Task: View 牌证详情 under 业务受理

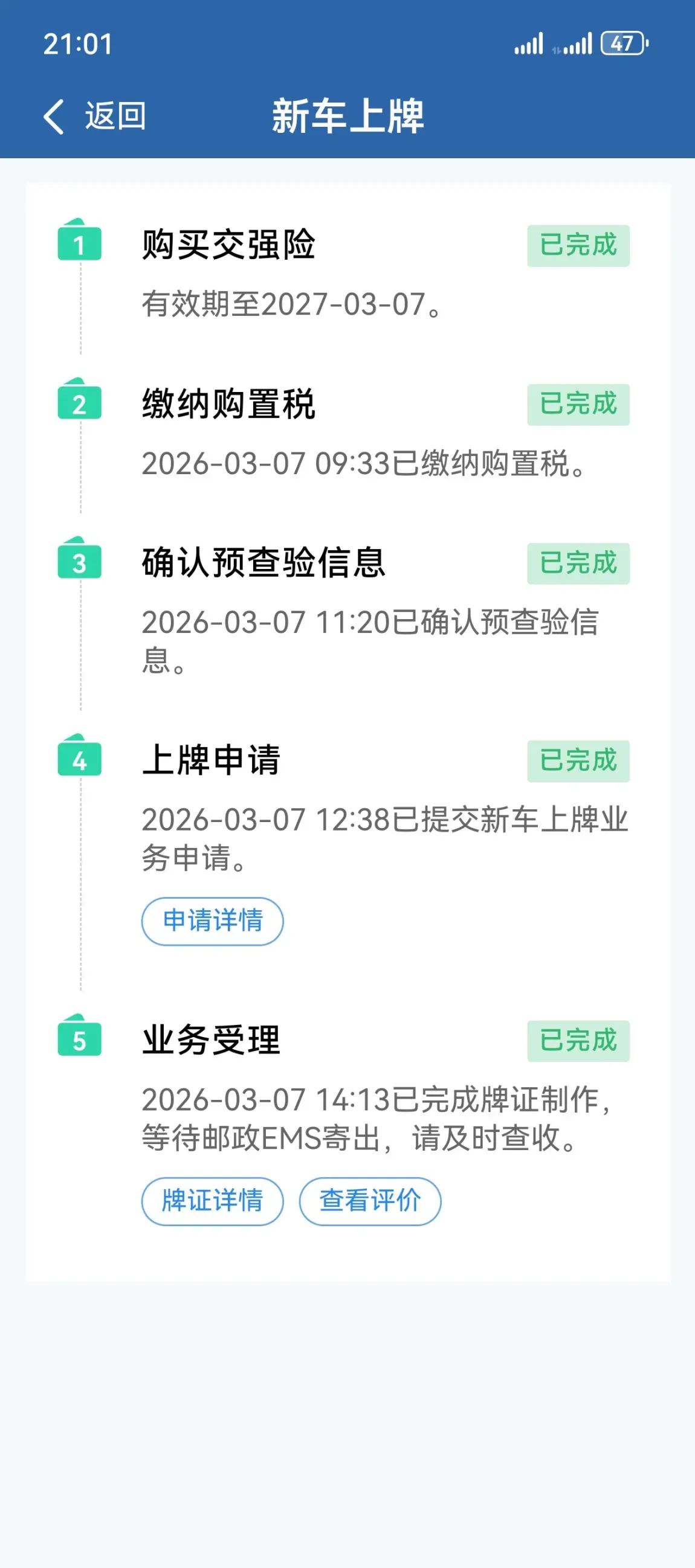Action: coord(213,1201)
